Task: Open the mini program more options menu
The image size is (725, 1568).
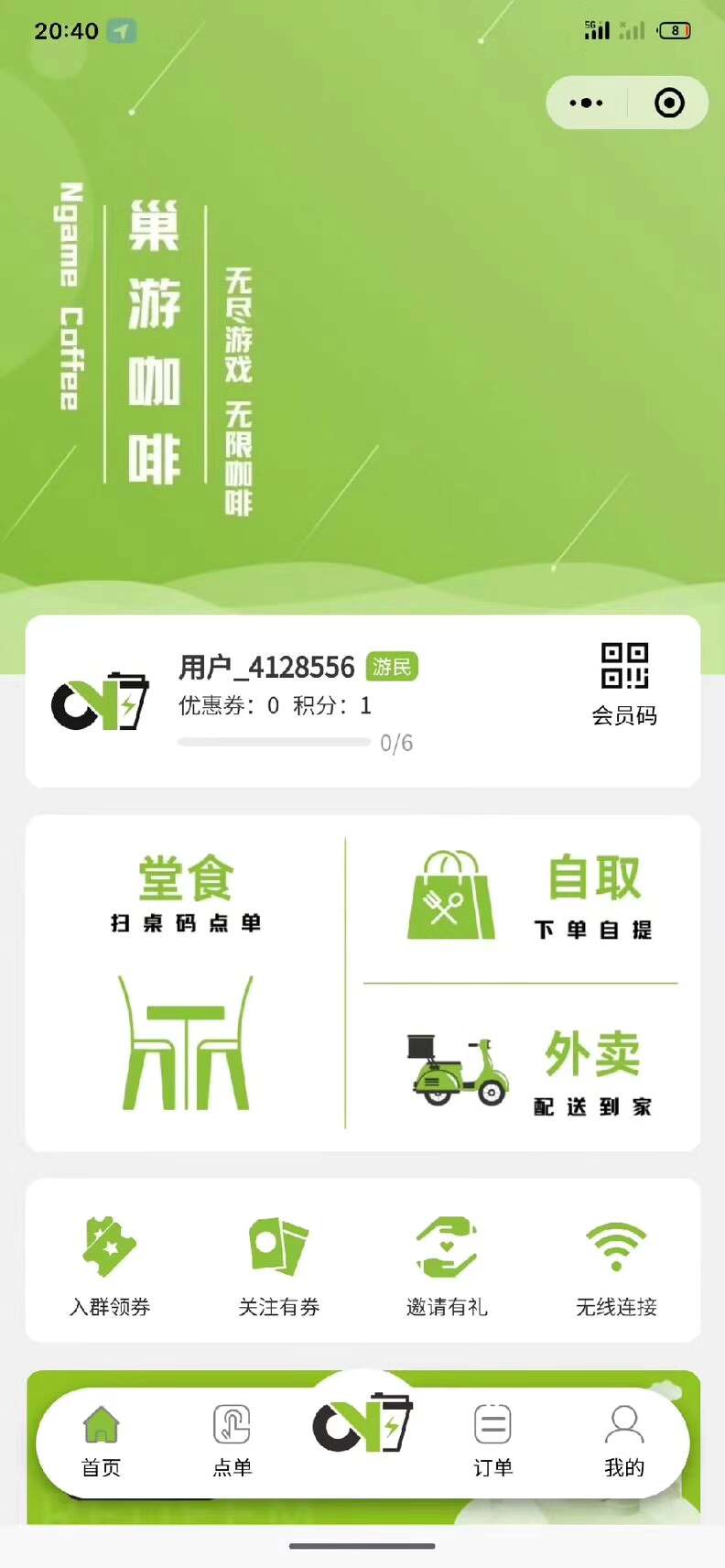Action: [x=587, y=103]
